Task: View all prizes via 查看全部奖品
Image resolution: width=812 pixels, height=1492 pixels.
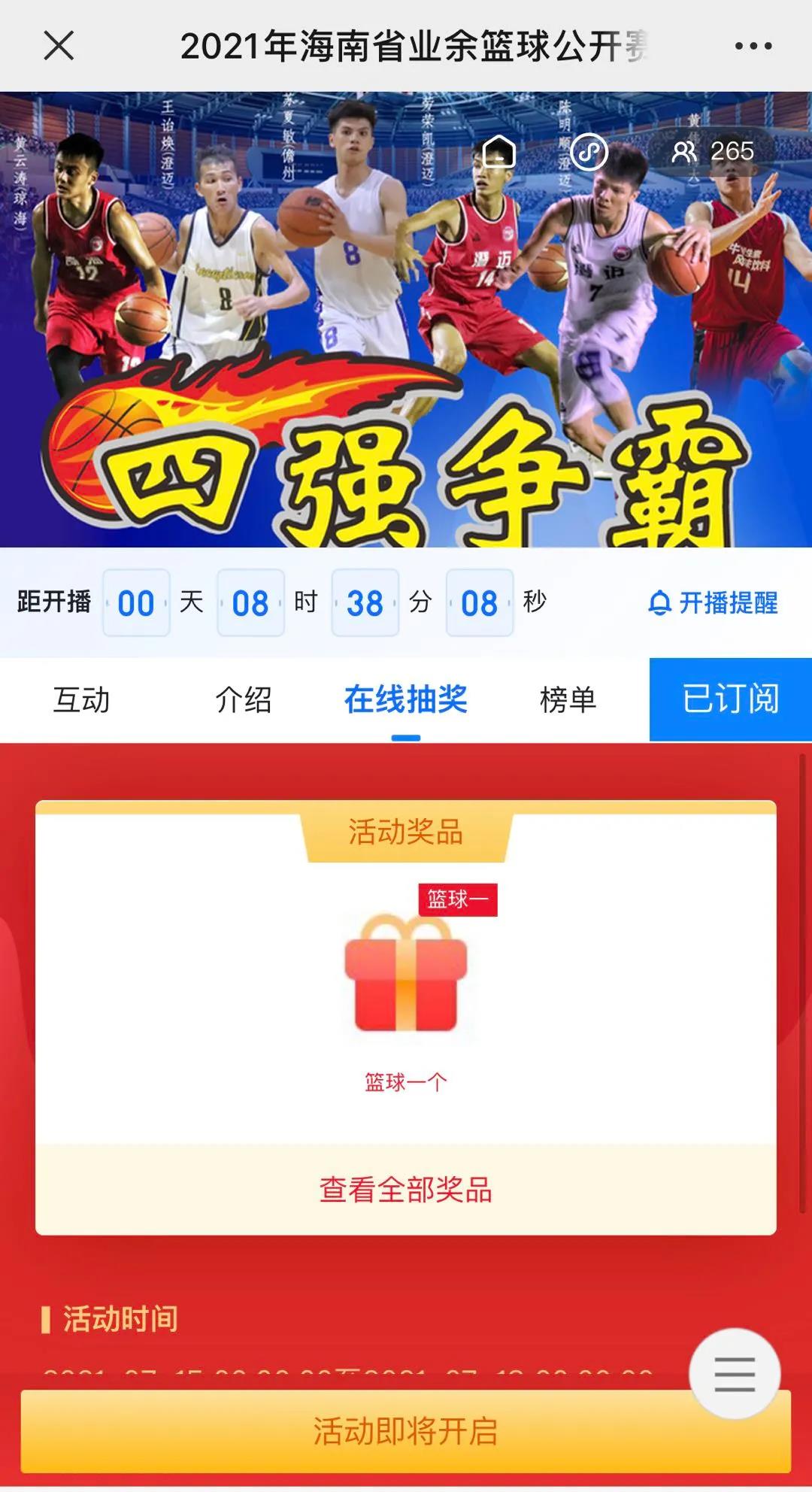Action: pyautogui.click(x=406, y=1190)
